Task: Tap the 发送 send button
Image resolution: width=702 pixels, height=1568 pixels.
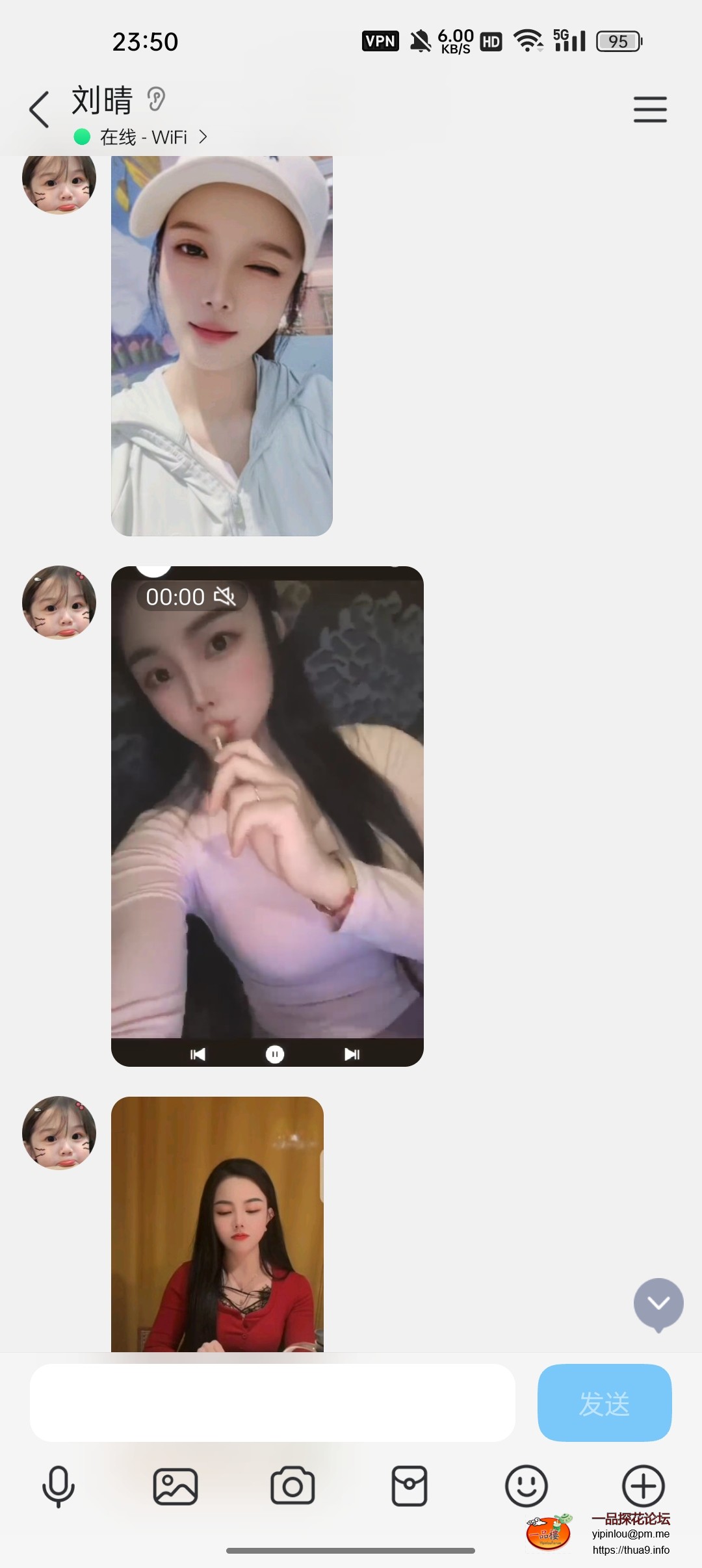Action: (x=604, y=1403)
